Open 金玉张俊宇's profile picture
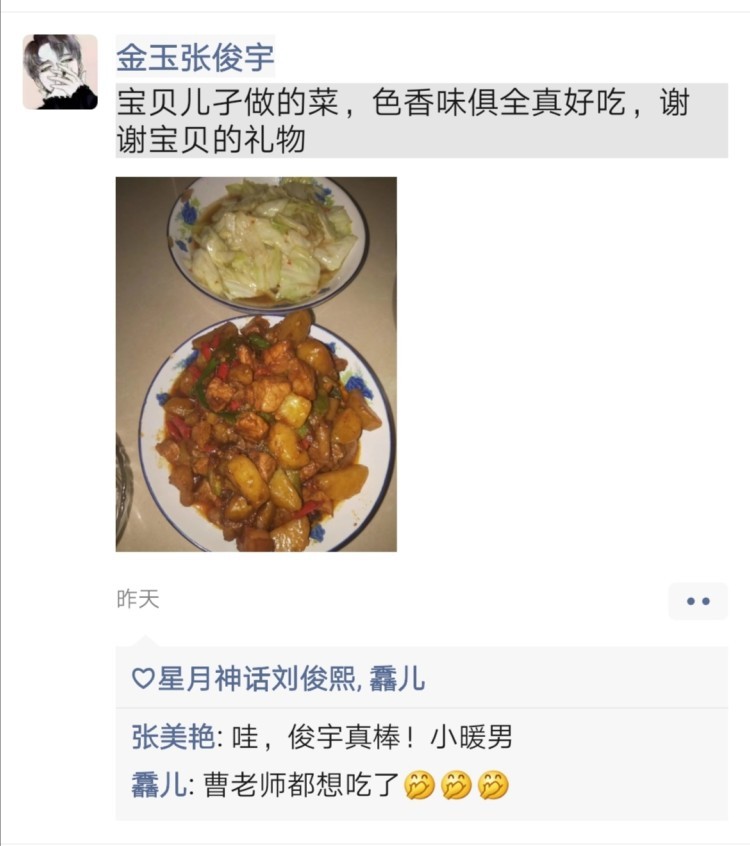 60,72
